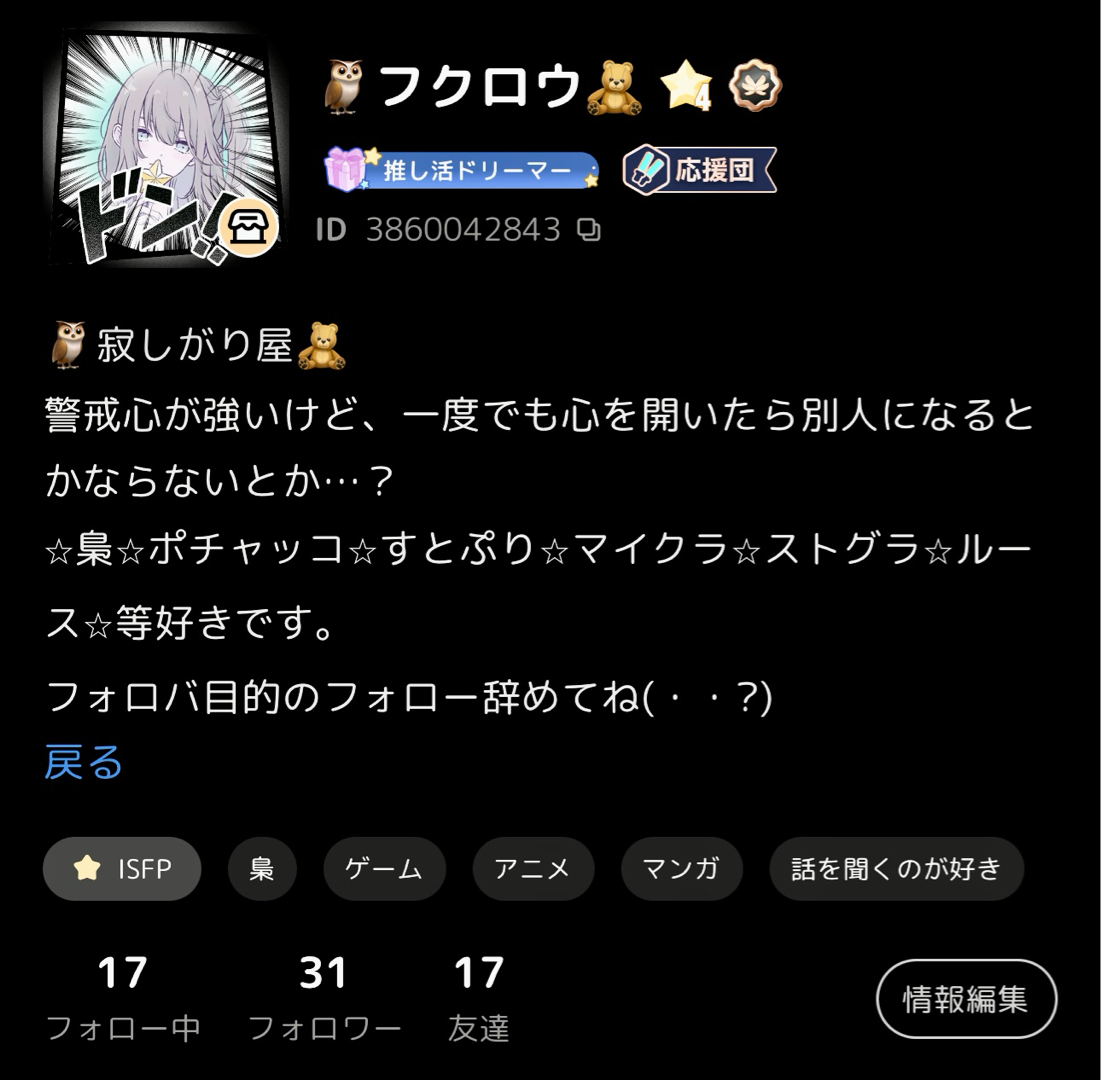
Task: Select the ゲーム tag chip
Action: 384,869
